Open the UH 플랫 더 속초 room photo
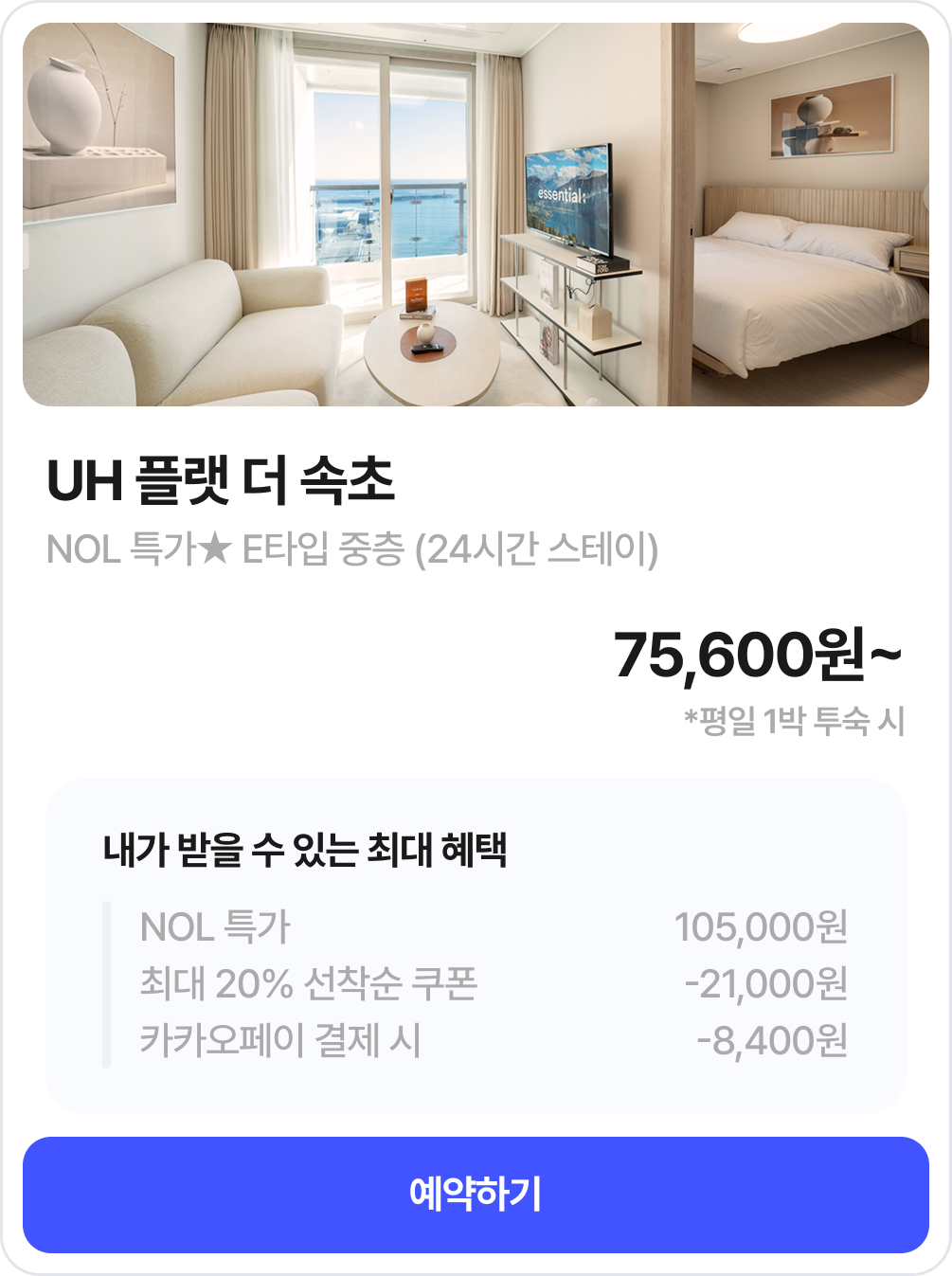952x1276 pixels. pyautogui.click(x=476, y=215)
